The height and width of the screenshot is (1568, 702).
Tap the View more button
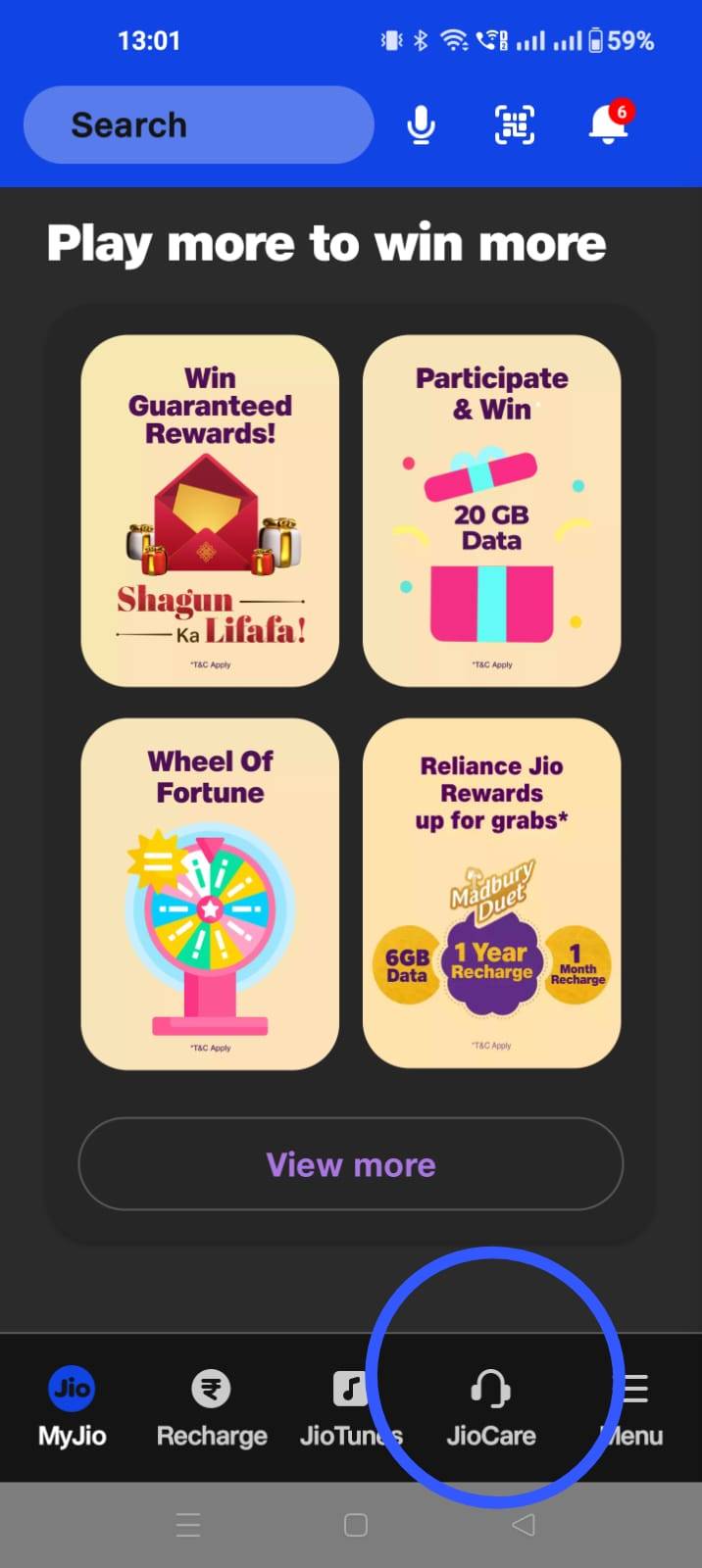click(351, 1164)
